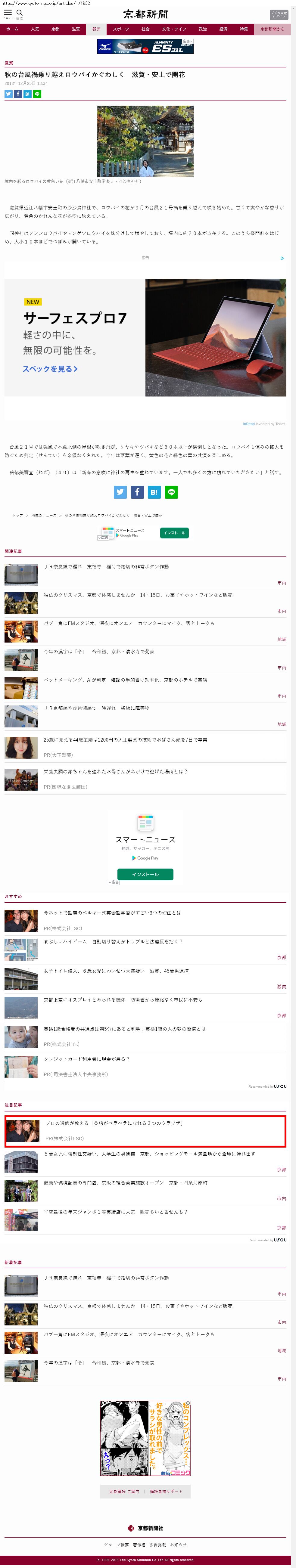The width and height of the screenshot is (296, 1568).
Task: View the 著作権 footer page
Action: [139, 1544]
